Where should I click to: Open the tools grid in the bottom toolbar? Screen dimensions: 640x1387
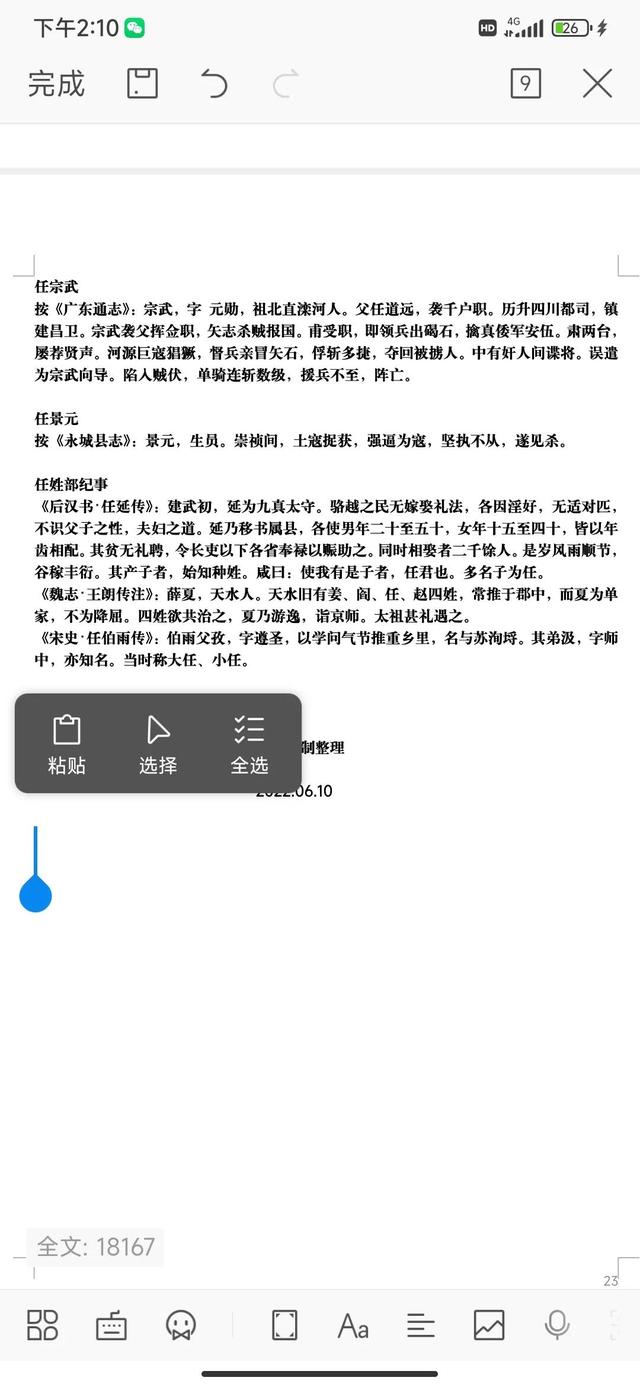[42, 1325]
